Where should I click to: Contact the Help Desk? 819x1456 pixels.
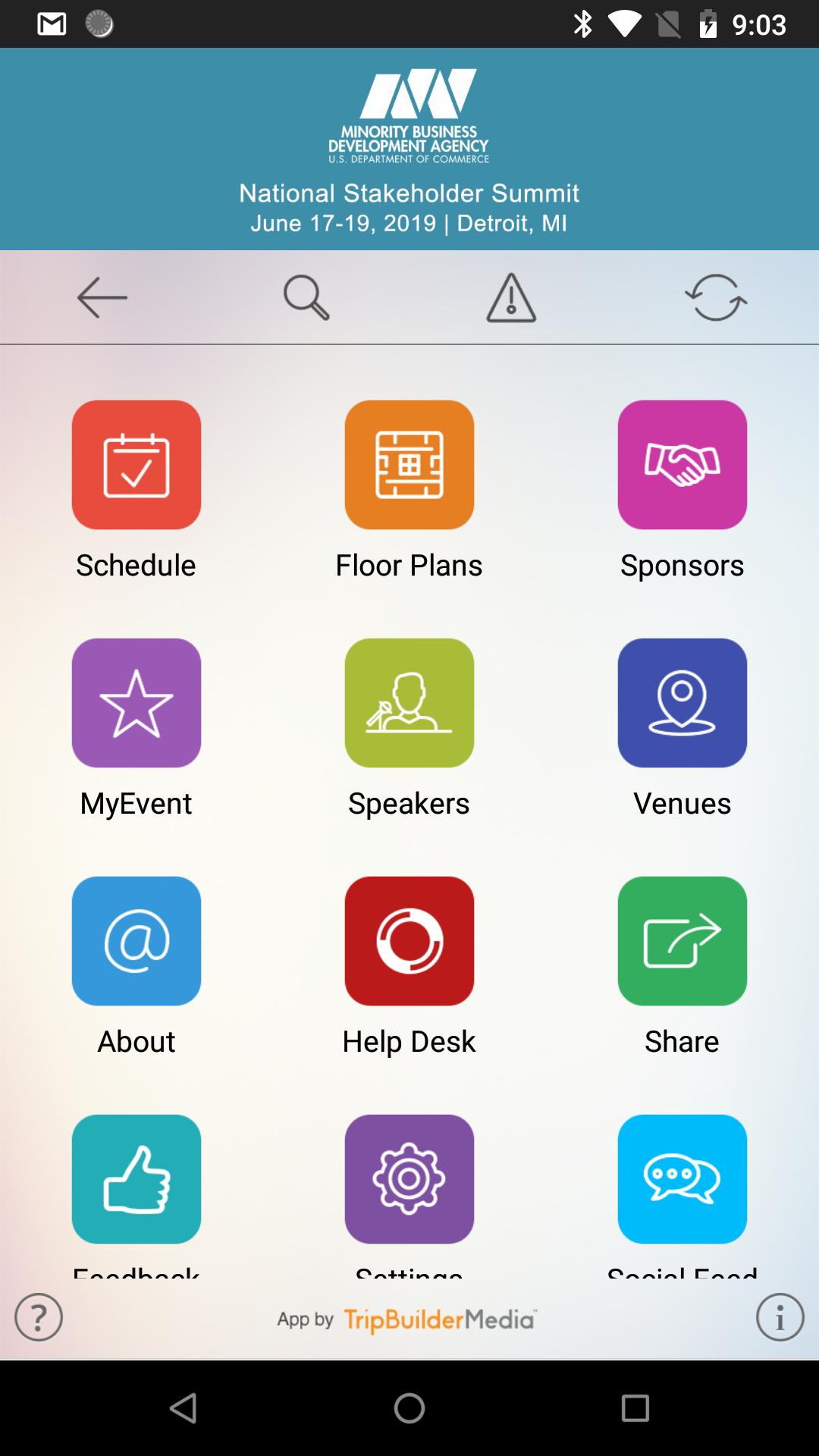409,941
